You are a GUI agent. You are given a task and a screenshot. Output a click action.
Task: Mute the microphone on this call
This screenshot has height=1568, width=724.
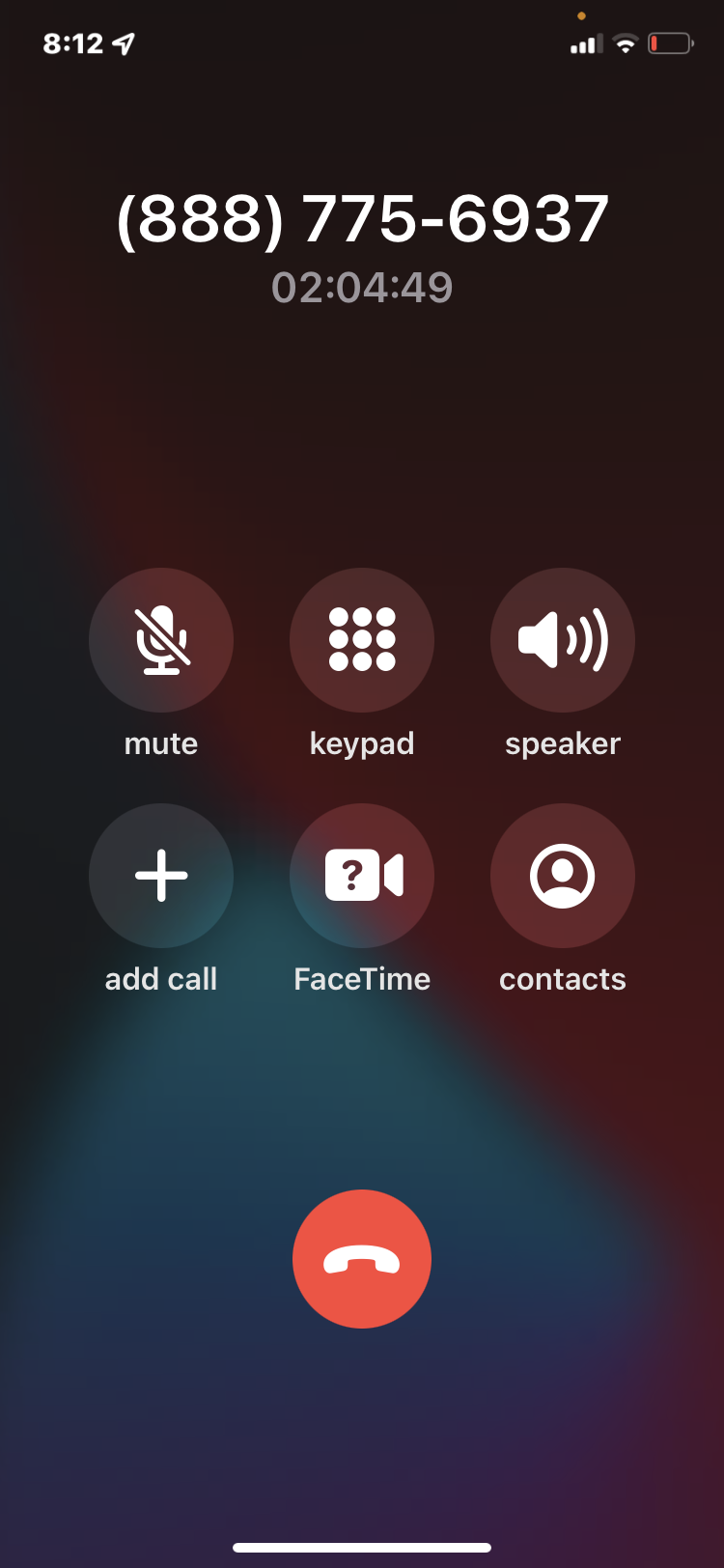coord(161,640)
